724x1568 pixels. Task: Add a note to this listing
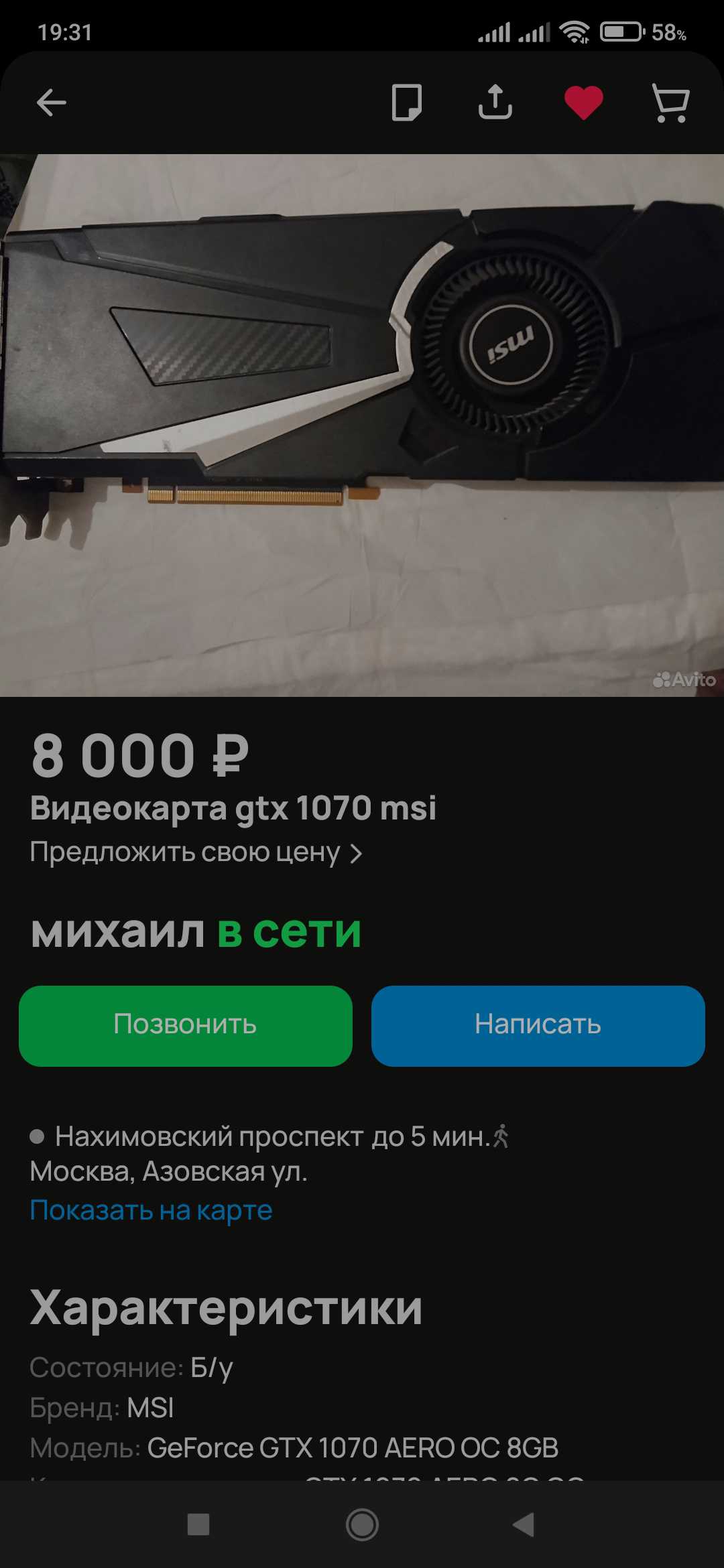coord(406,103)
